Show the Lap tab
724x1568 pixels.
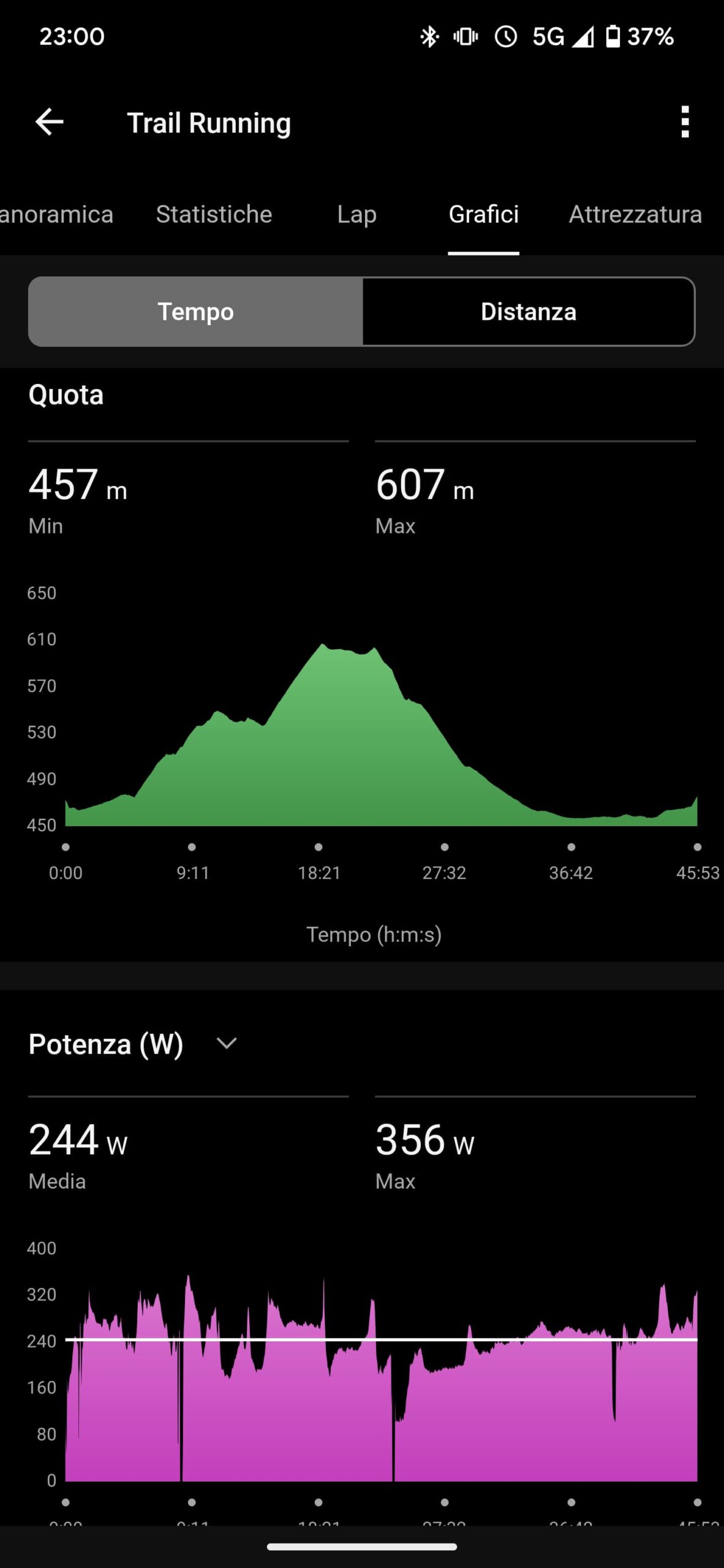point(356,214)
